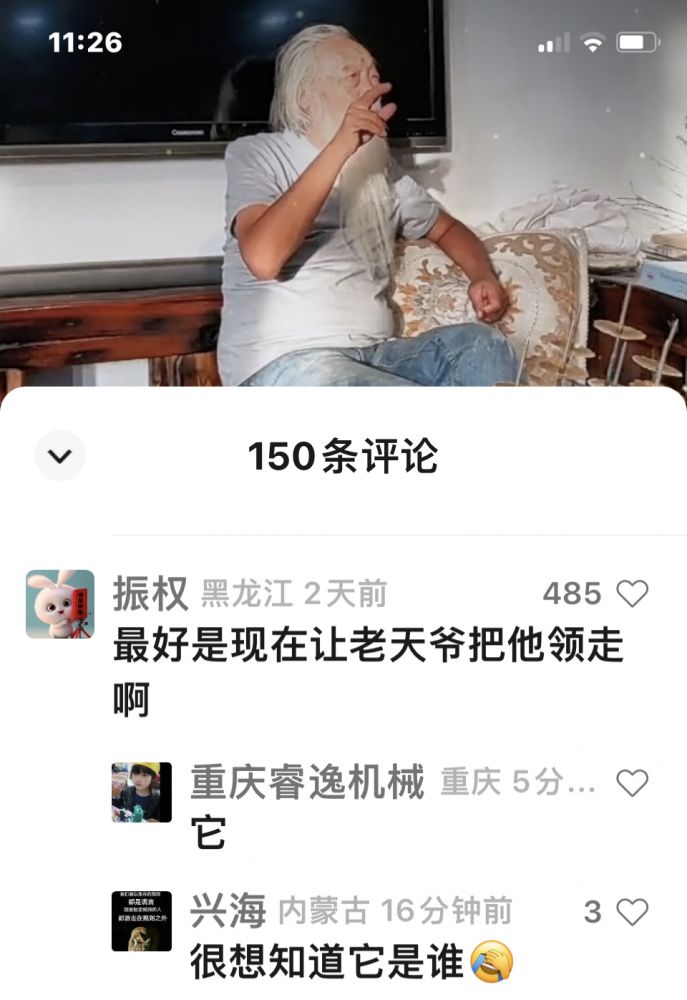Collapse the comments panel with the down chevron
The height and width of the screenshot is (1000, 687).
click(60, 456)
